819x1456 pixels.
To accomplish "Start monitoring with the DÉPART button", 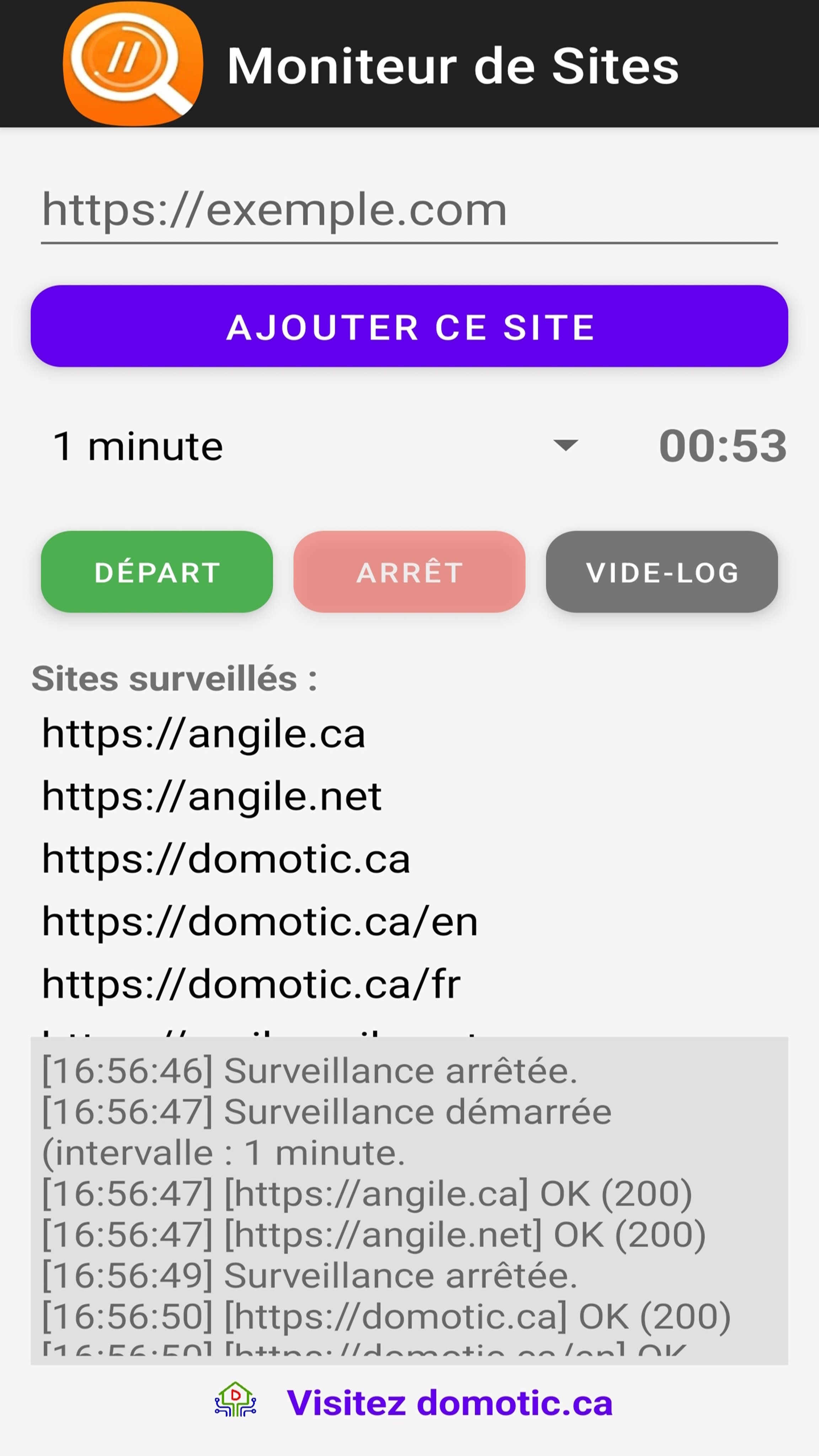I will pos(156,572).
